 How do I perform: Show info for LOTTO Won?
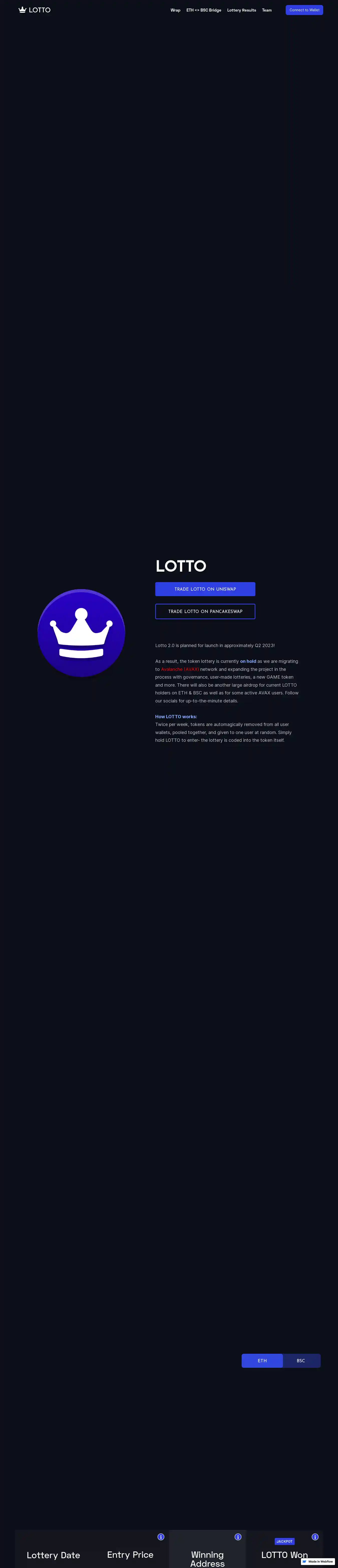point(315,1536)
